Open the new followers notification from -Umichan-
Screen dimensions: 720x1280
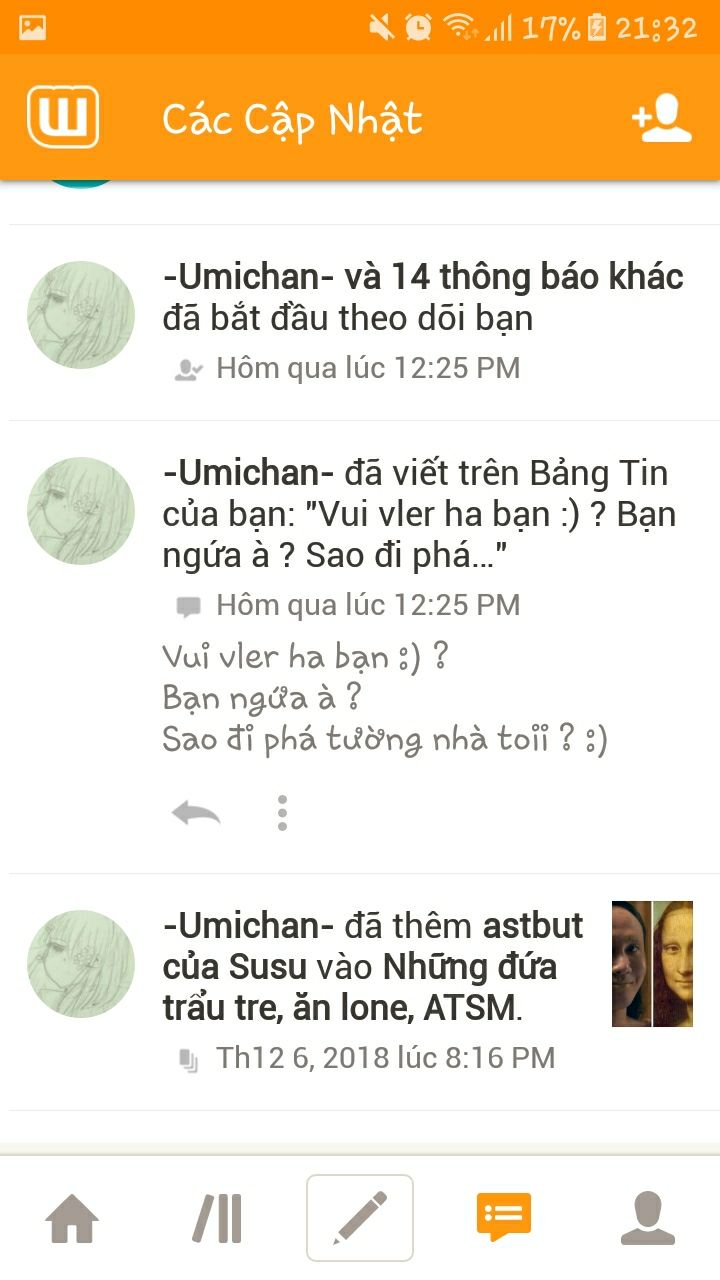click(x=422, y=297)
